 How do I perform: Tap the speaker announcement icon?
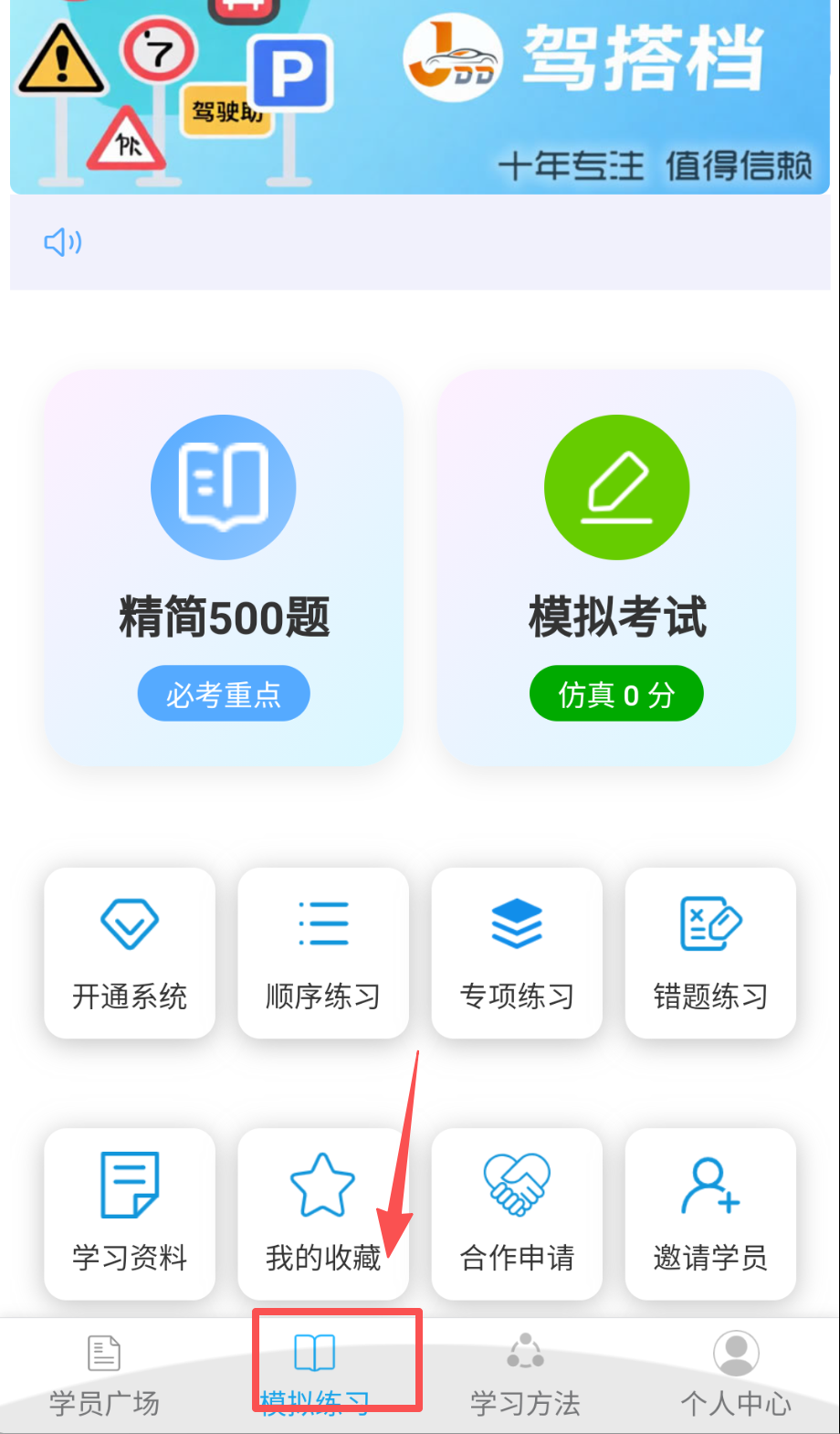(x=63, y=242)
